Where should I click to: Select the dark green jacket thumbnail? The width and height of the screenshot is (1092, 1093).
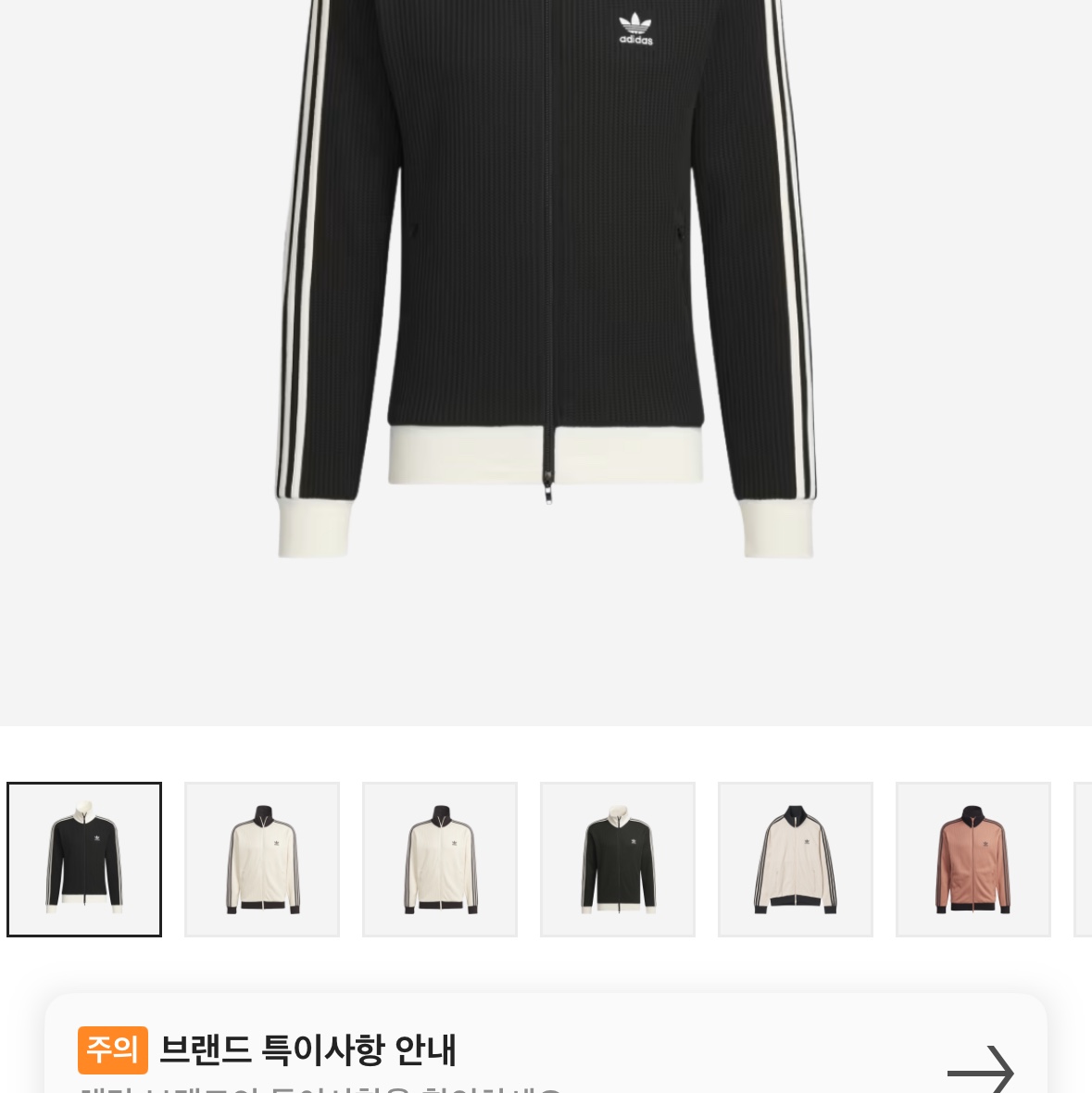pyautogui.click(x=618, y=860)
